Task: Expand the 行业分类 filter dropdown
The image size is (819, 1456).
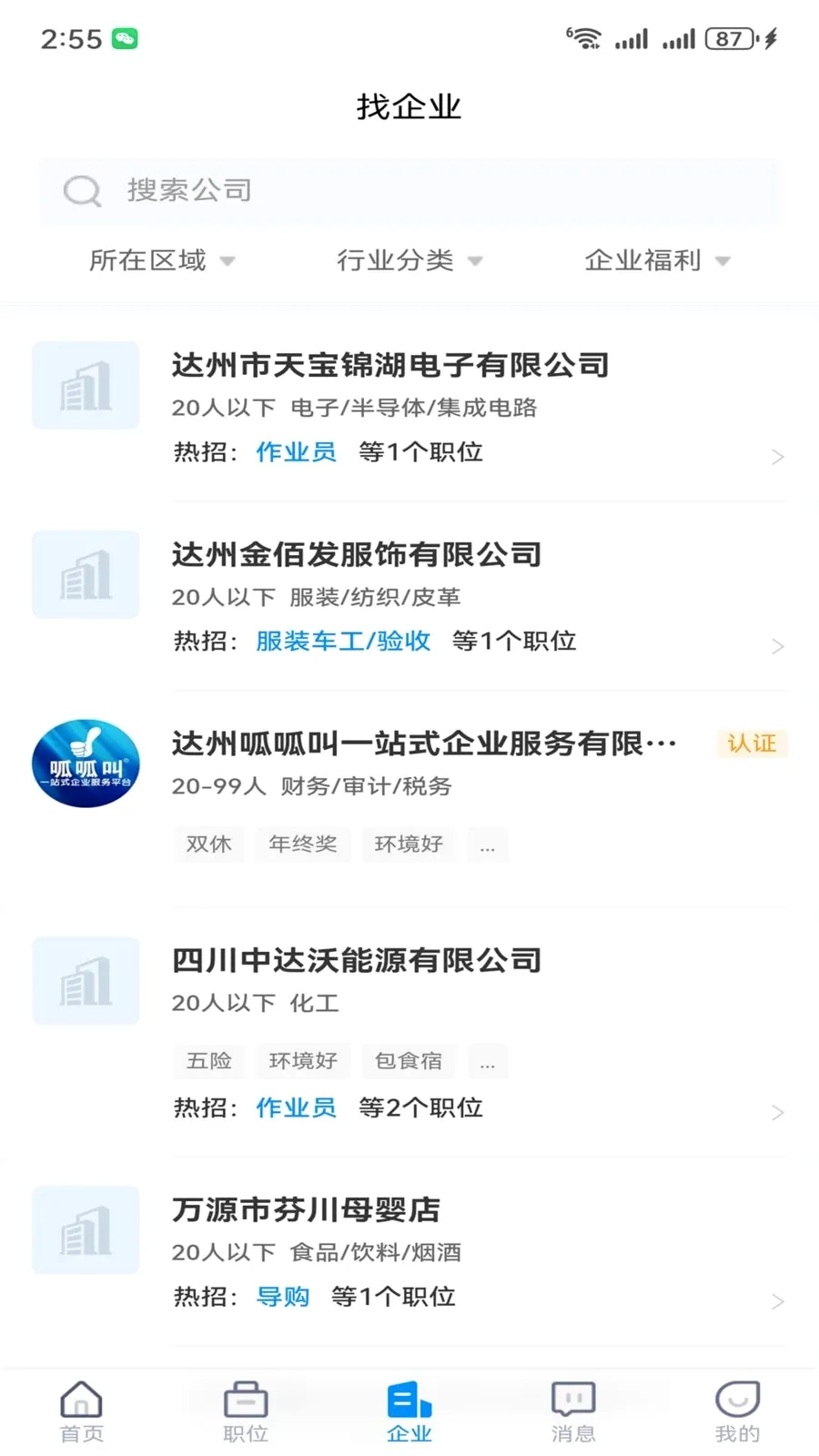Action: (409, 261)
